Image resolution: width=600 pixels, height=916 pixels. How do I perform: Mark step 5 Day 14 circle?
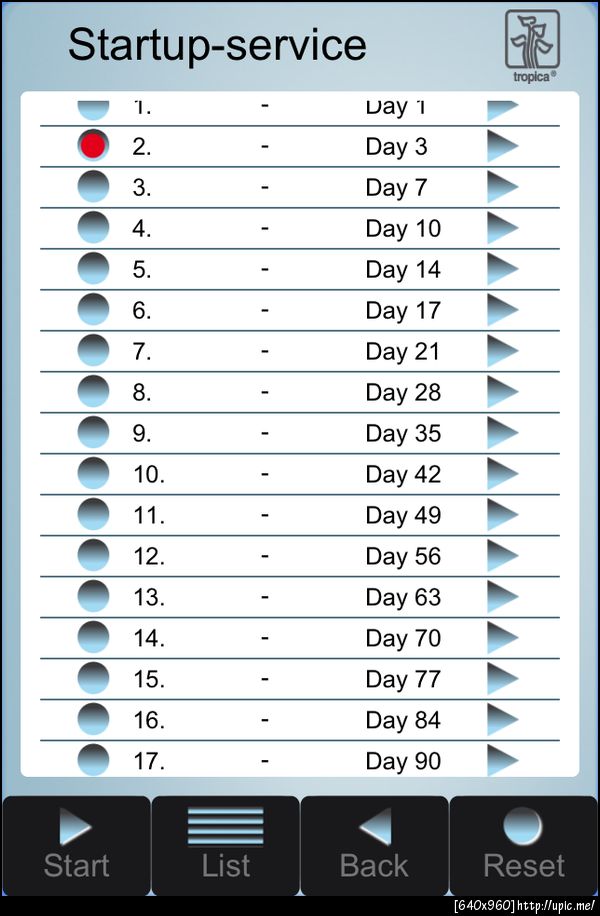93,269
